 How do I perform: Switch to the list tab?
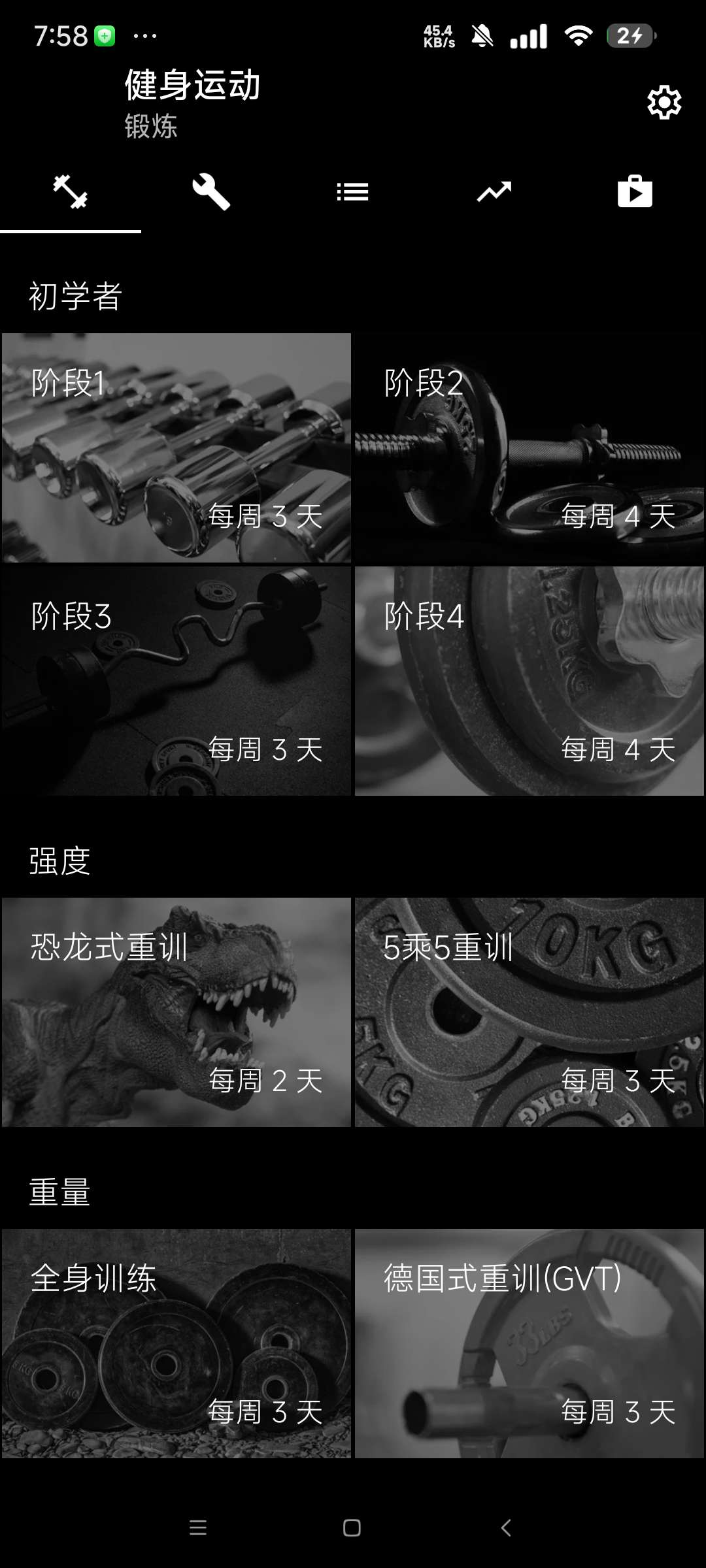[x=352, y=192]
